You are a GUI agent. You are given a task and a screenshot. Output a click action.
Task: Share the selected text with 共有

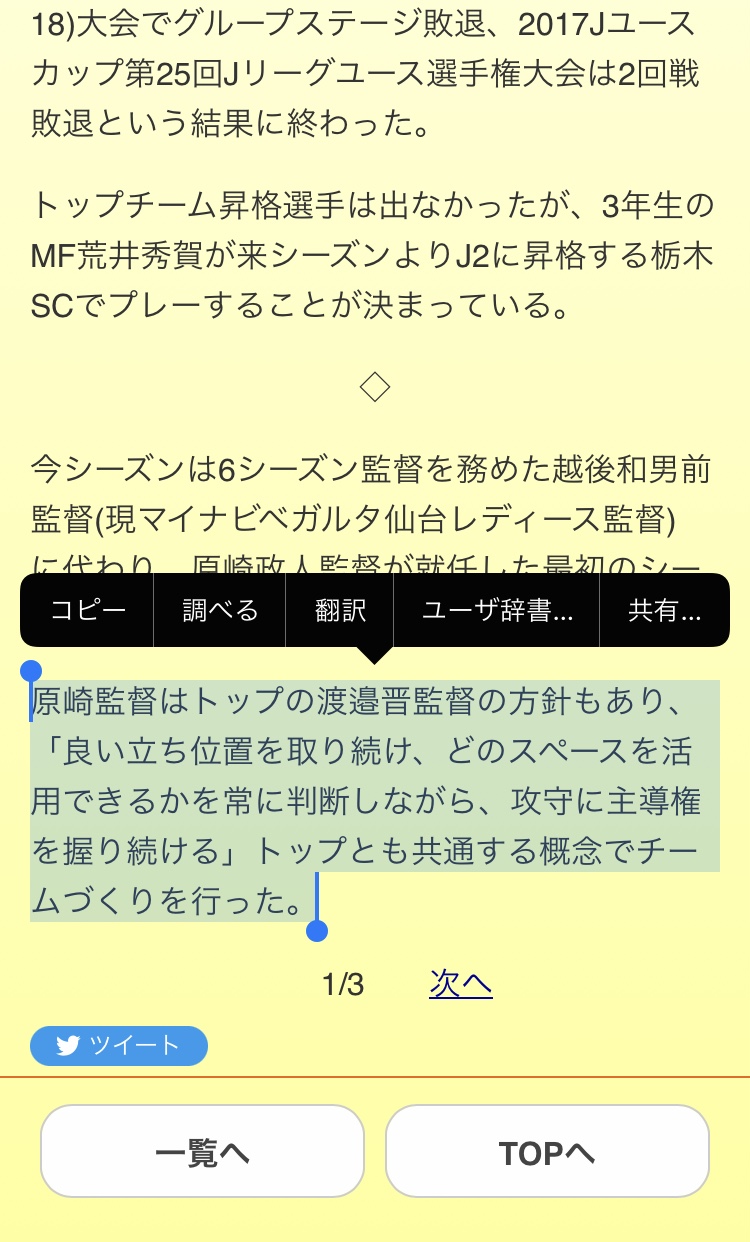click(664, 610)
